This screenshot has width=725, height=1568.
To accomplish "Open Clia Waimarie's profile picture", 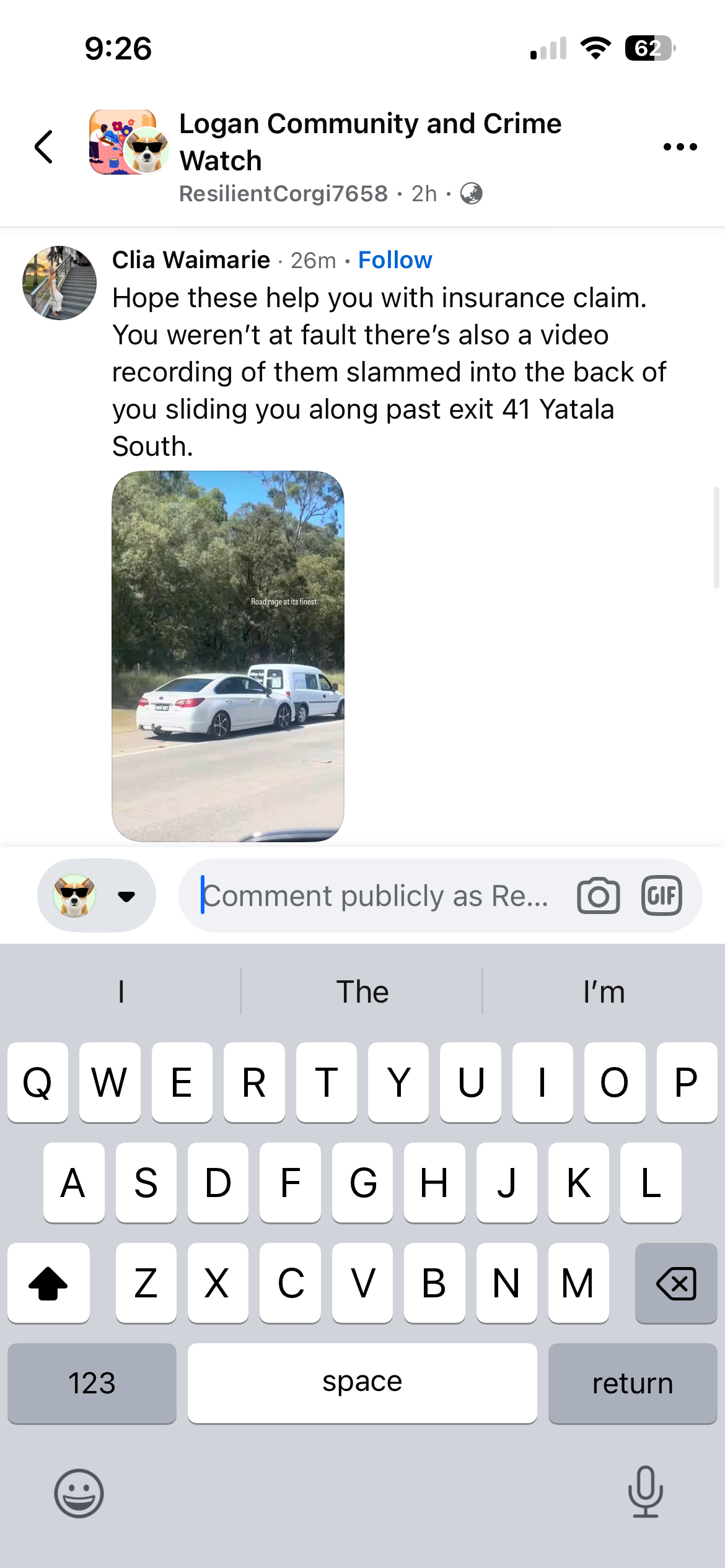I will pyautogui.click(x=59, y=283).
